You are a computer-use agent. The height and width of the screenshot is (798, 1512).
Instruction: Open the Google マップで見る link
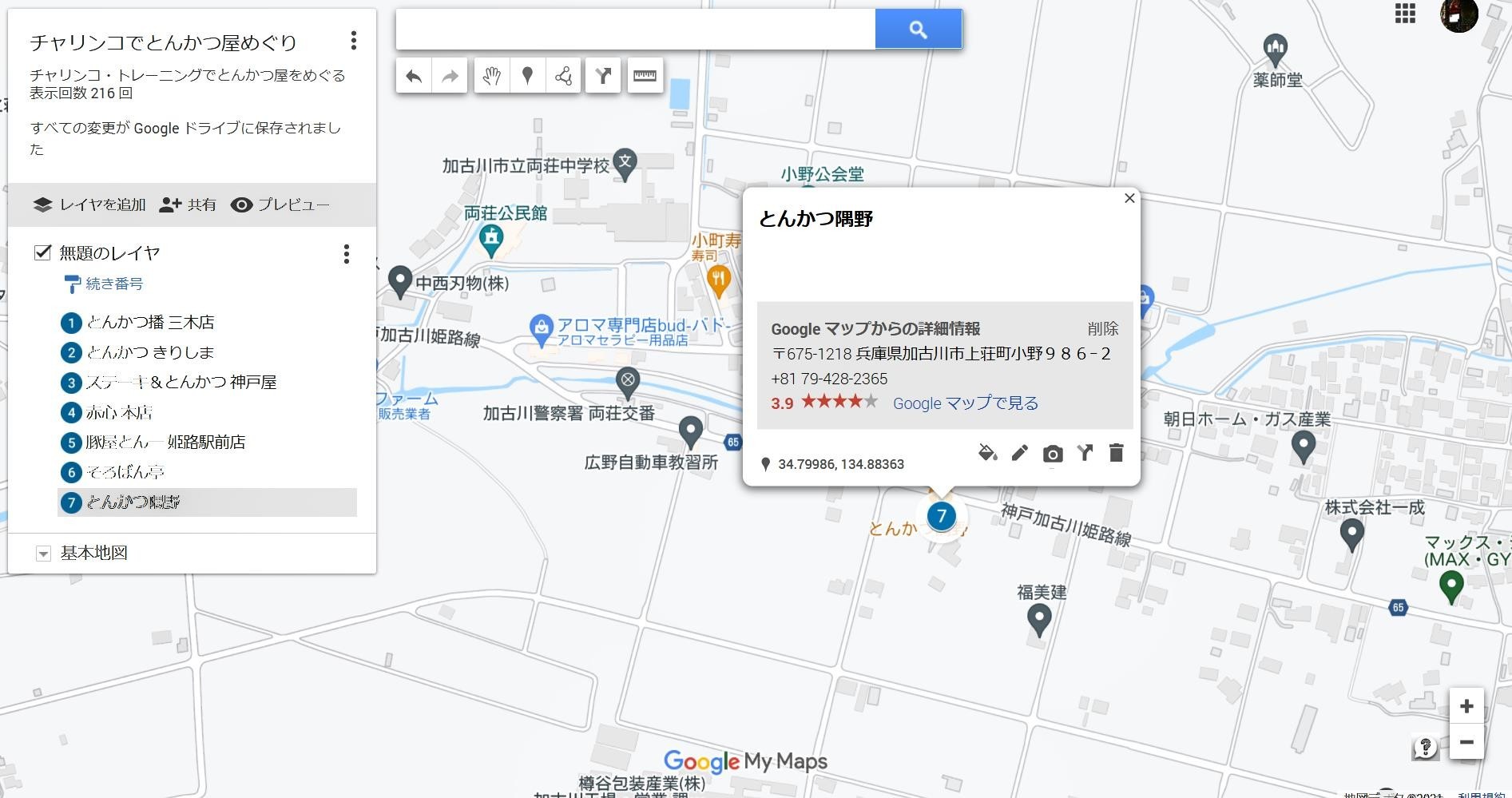point(965,403)
